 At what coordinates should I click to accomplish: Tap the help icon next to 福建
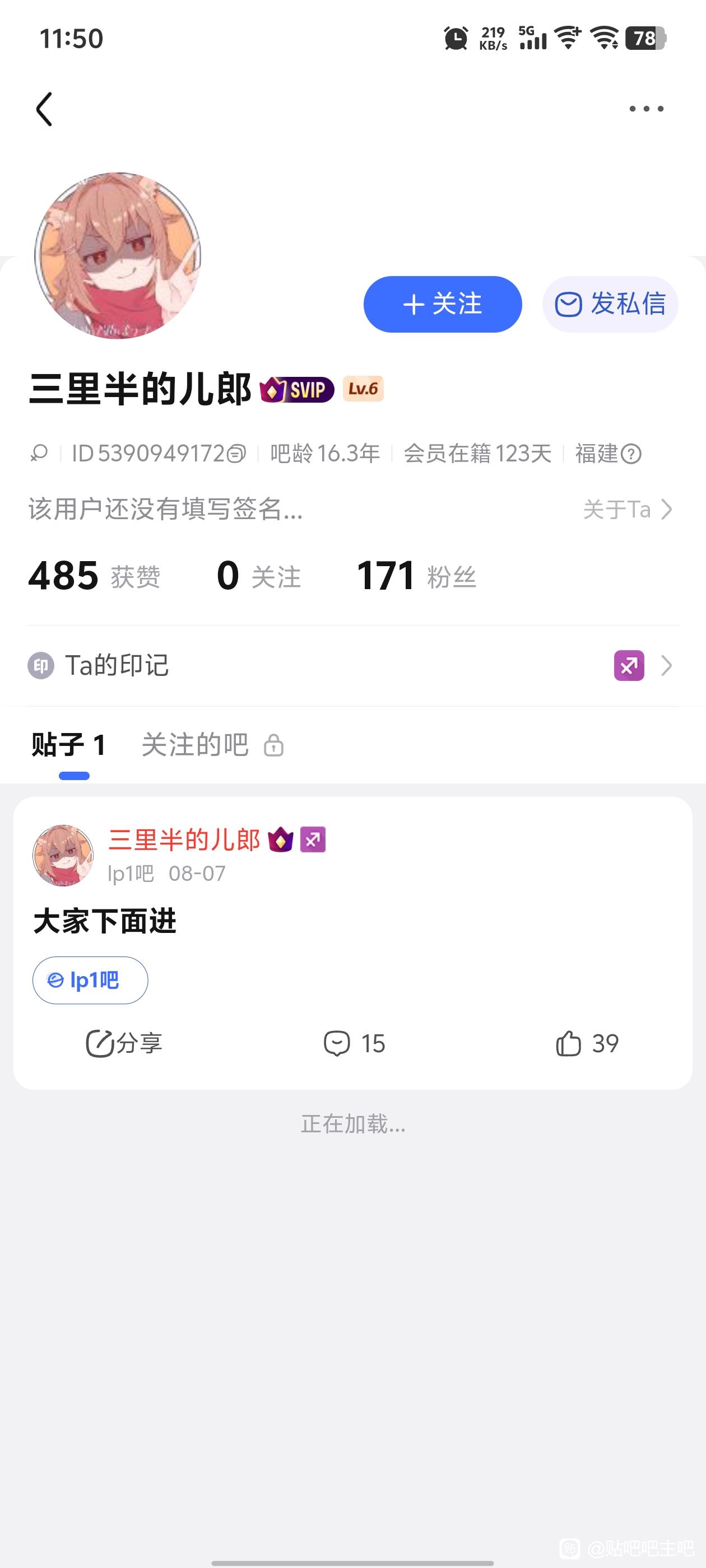tap(631, 454)
